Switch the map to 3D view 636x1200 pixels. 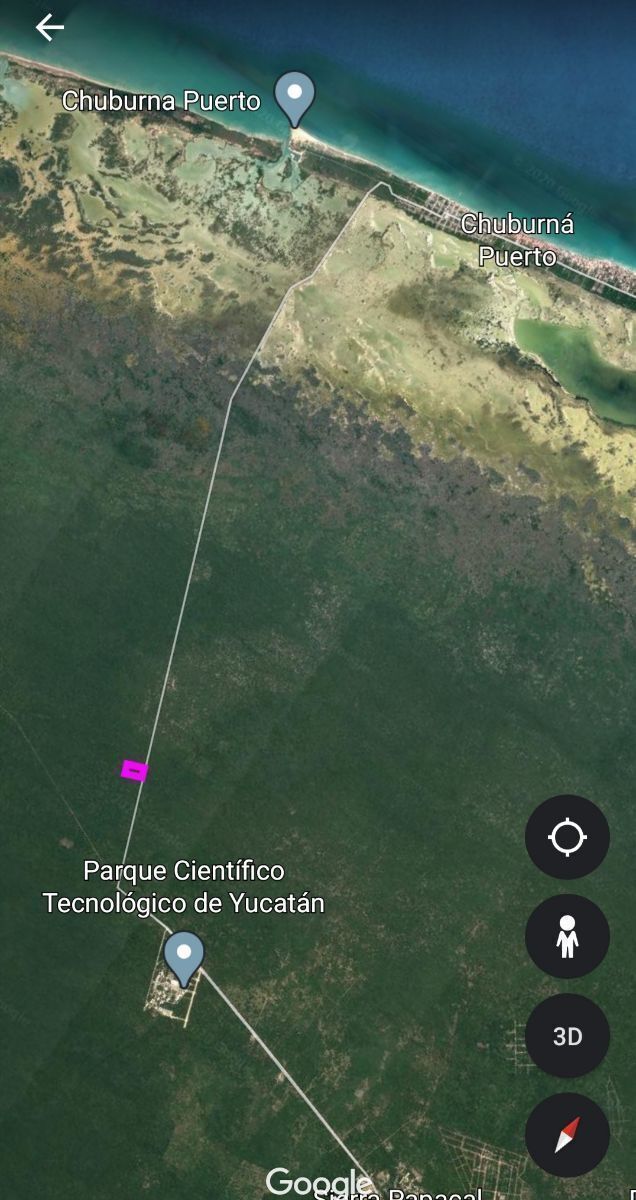click(x=567, y=1036)
